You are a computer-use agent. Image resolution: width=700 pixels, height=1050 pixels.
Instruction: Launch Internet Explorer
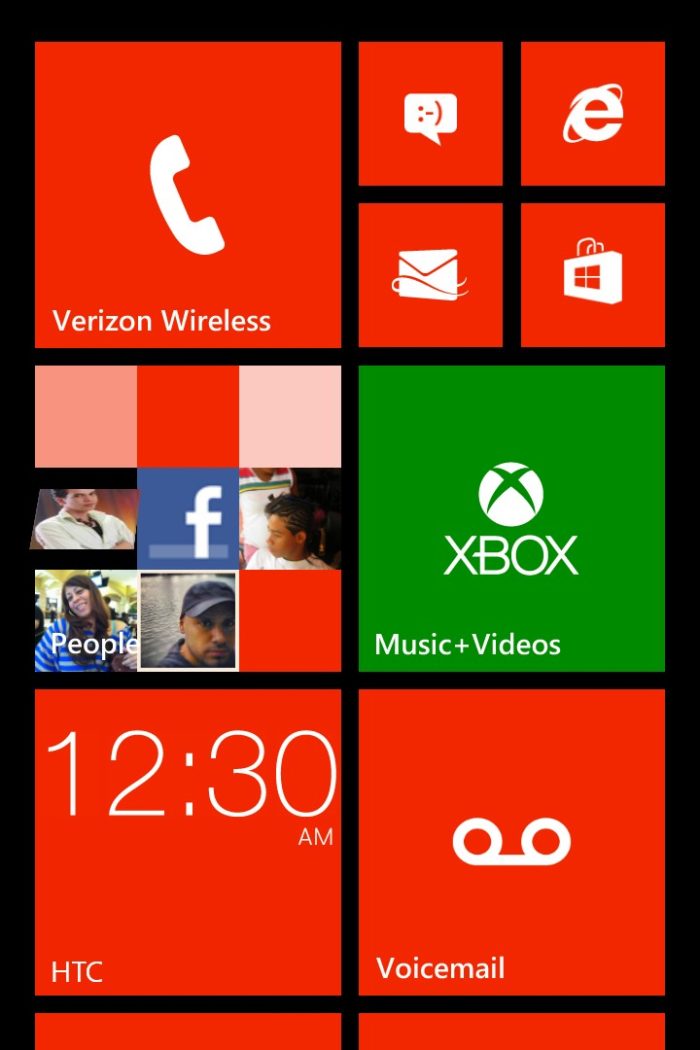click(x=592, y=114)
